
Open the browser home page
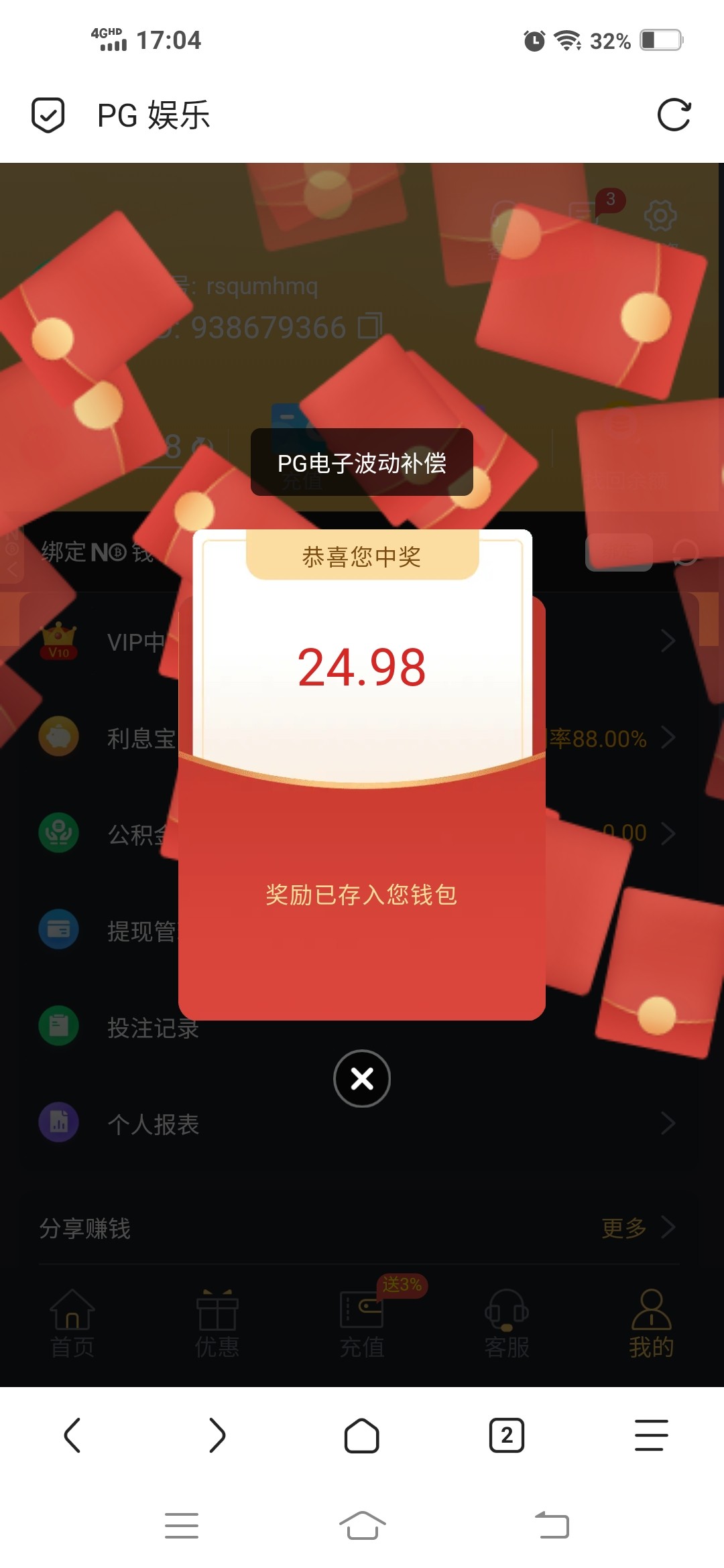pyautogui.click(x=362, y=1435)
